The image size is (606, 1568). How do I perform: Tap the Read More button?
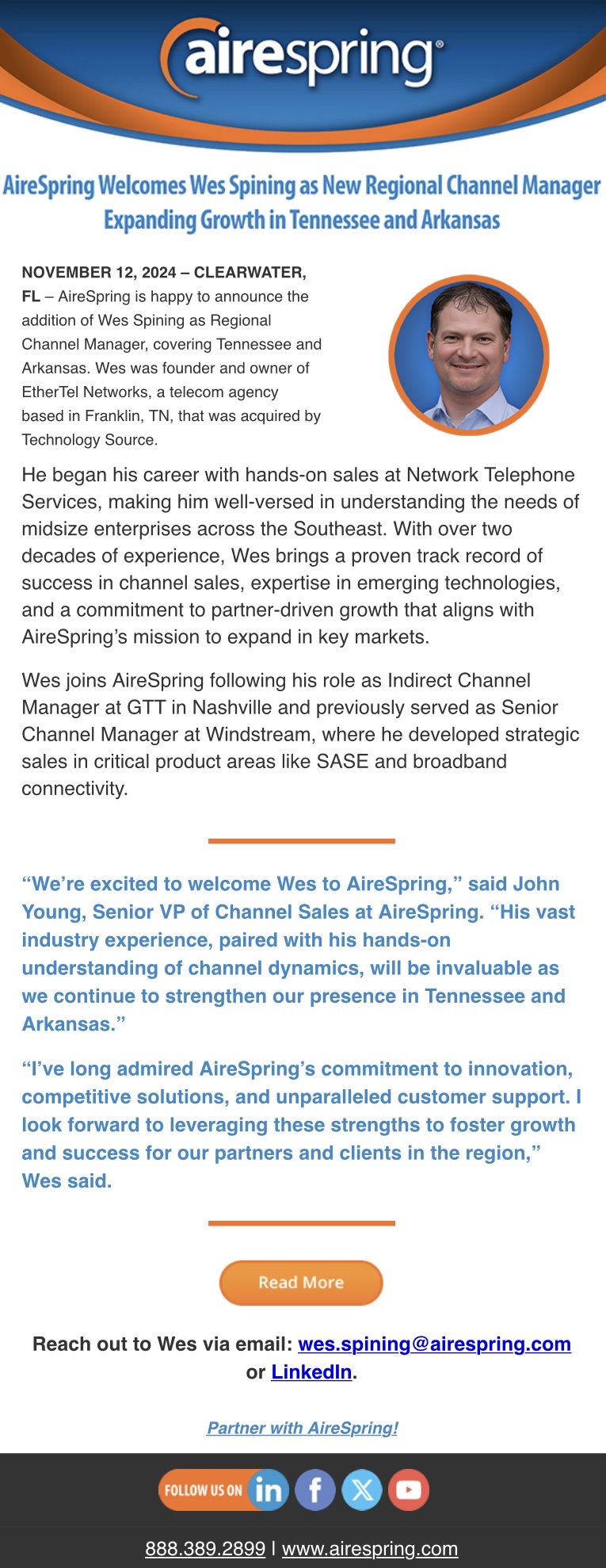(301, 1282)
